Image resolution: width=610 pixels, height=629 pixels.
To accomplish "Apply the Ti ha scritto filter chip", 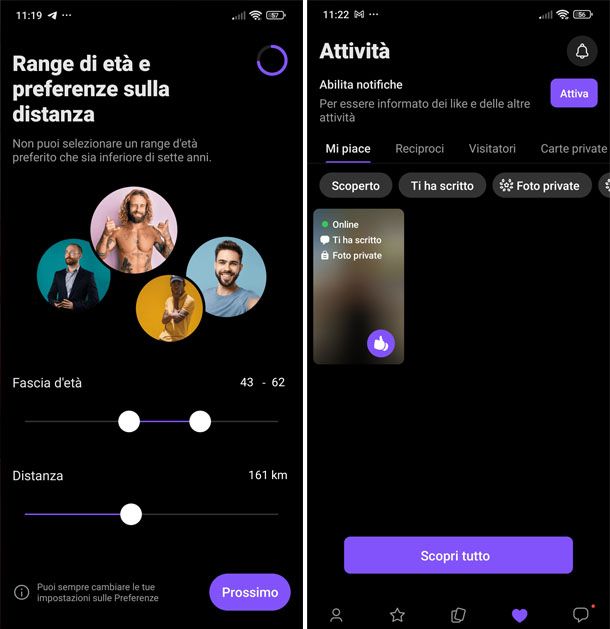I will 442,186.
